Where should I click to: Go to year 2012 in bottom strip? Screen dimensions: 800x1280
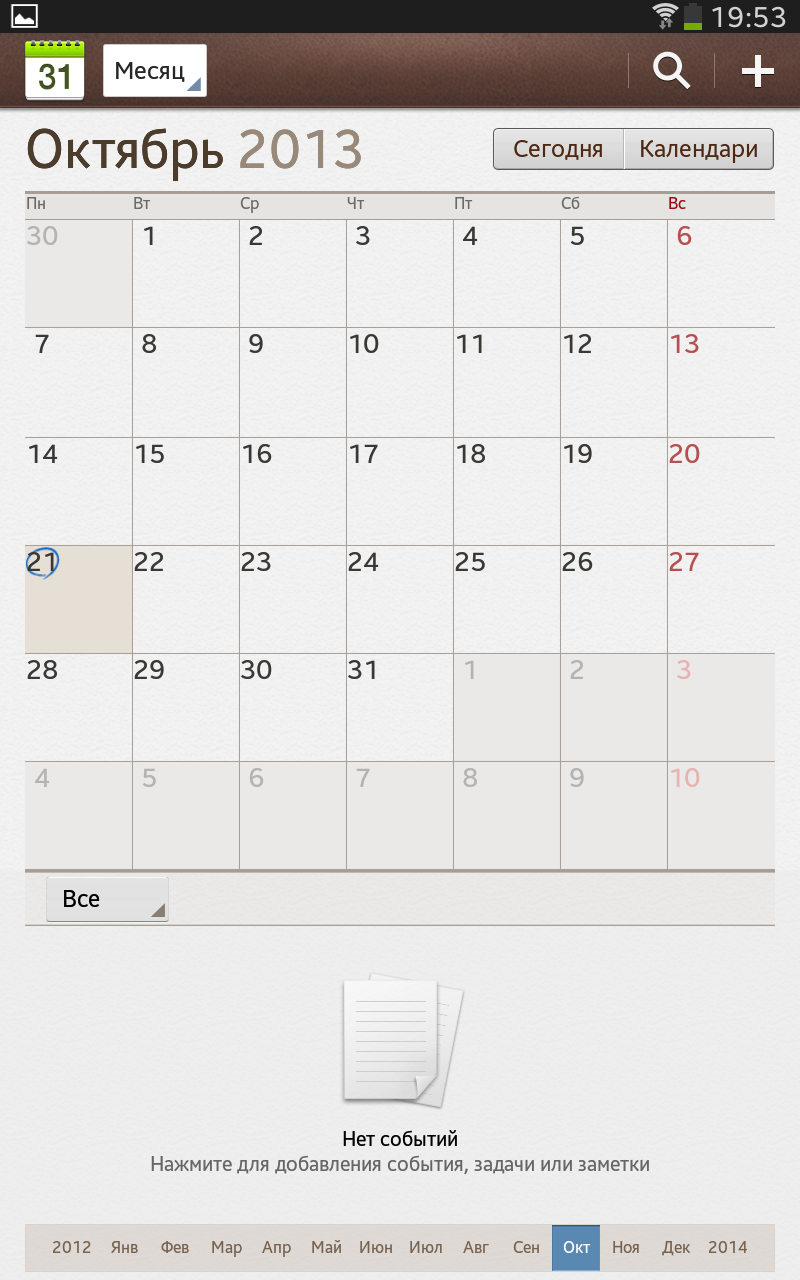pyautogui.click(x=72, y=1248)
